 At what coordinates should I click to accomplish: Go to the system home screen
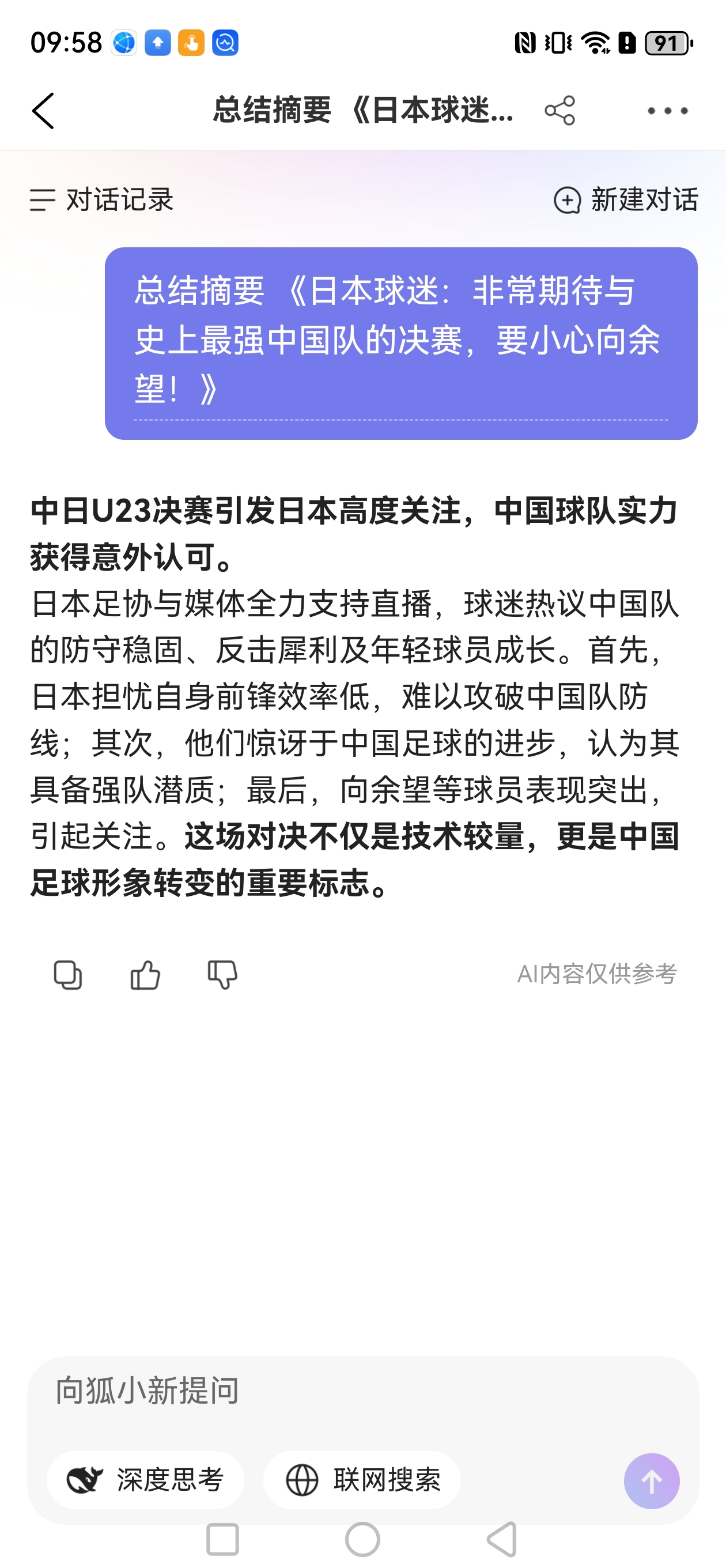coord(362,1540)
